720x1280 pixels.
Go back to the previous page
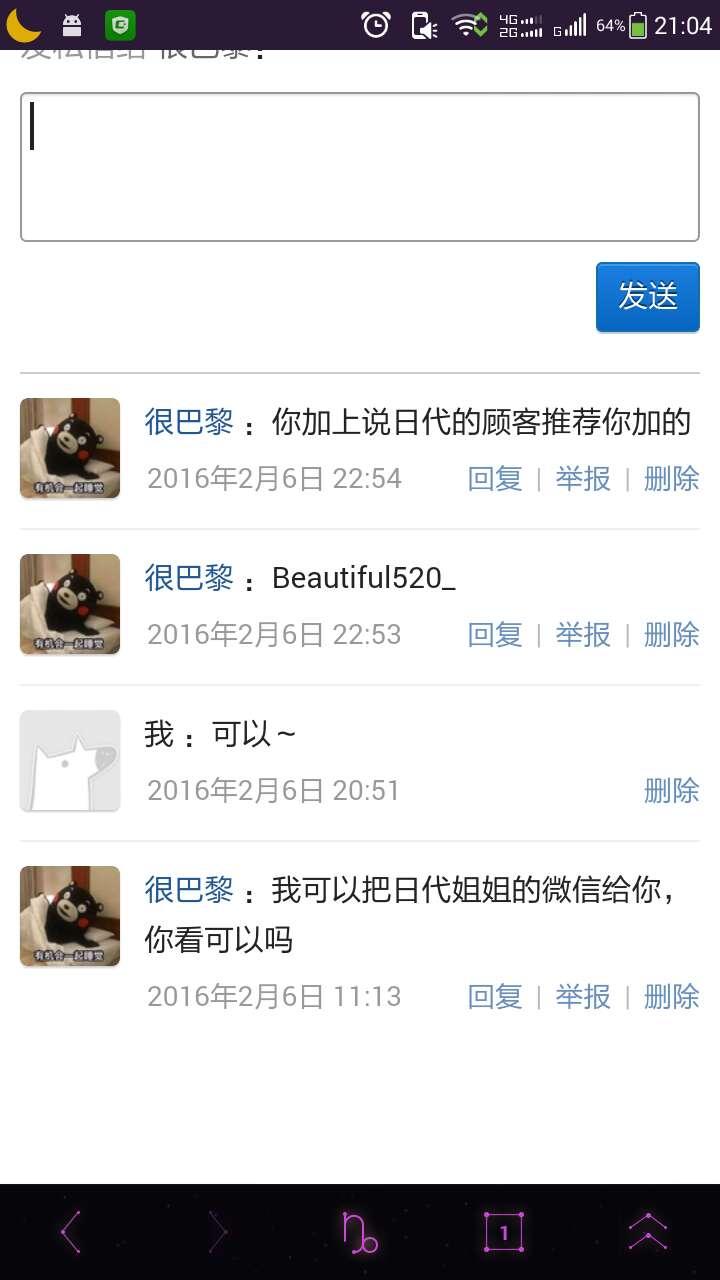71,1232
